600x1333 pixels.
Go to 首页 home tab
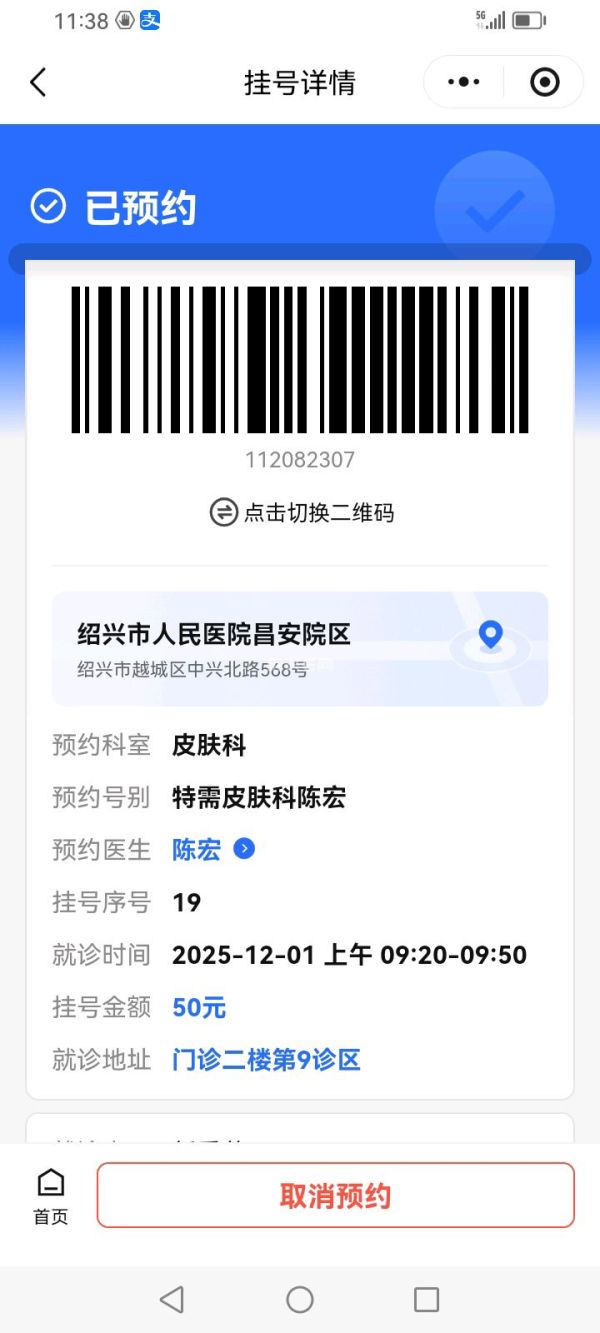(50, 1196)
